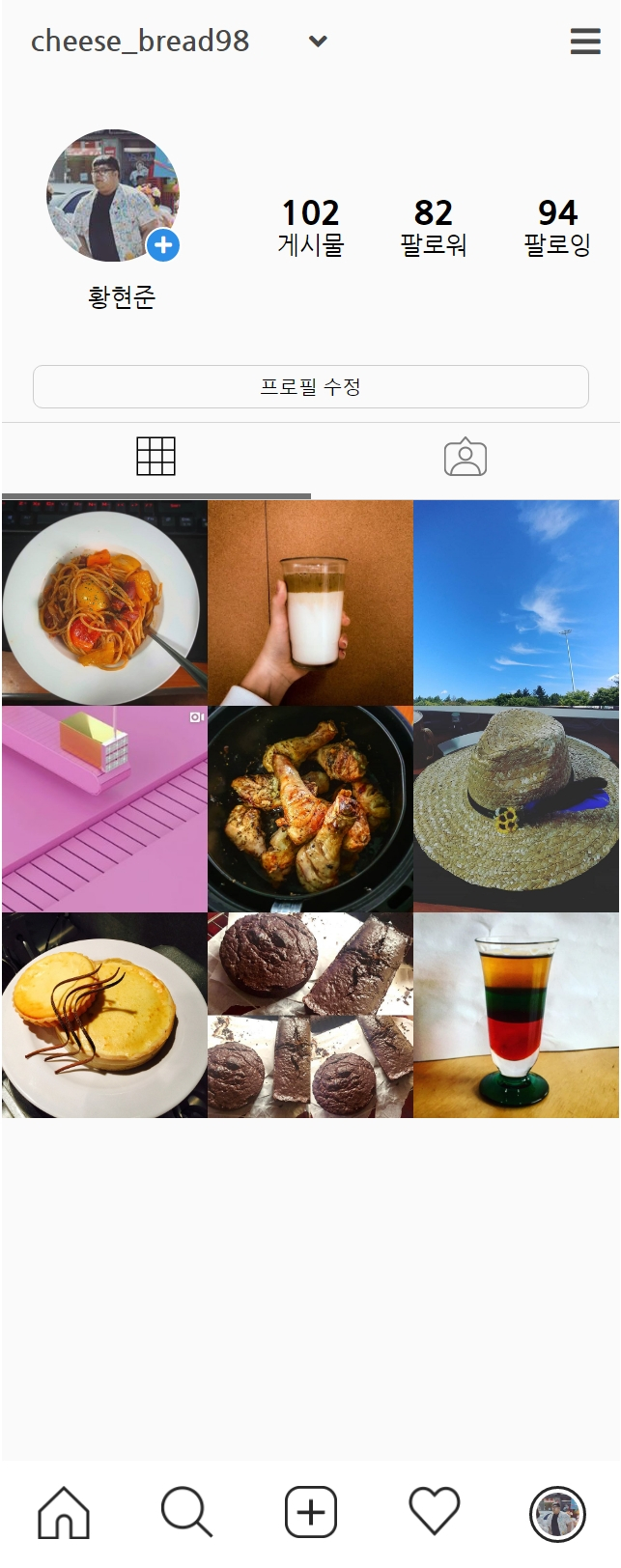Screen dimensions: 621x1568
Task: Add a story via the profile picture plus
Action: click(163, 245)
